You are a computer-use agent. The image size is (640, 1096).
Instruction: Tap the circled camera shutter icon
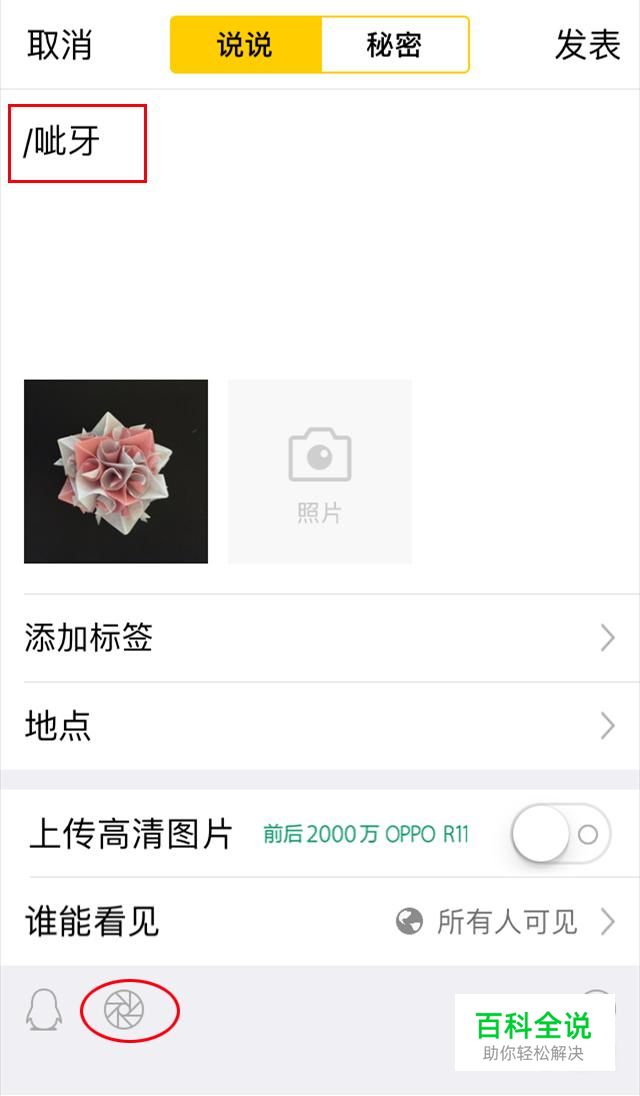point(124,1010)
